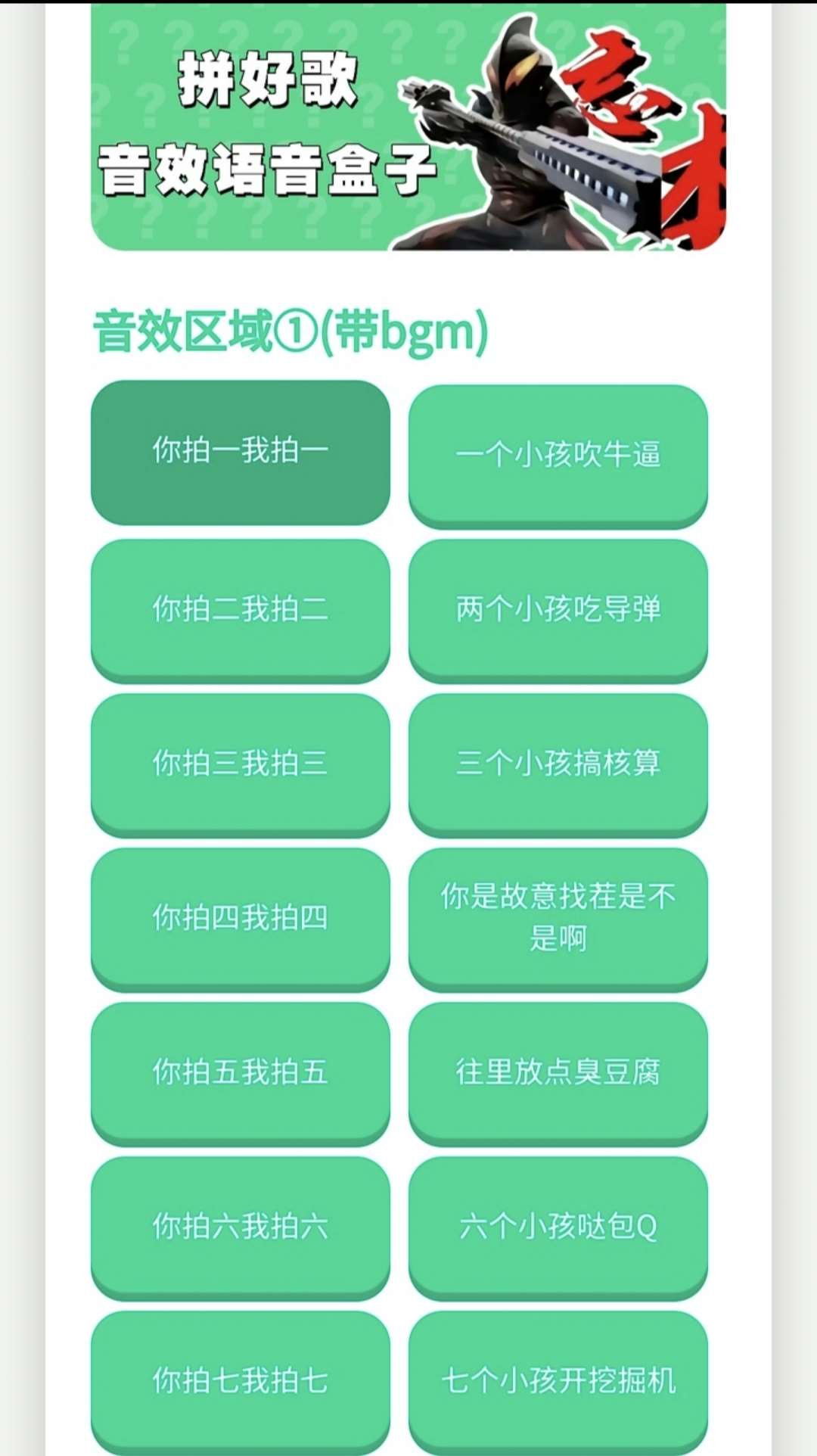Viewport: 817px width, 1456px height.
Task: Play 你拍六我拍六 clip
Action: [240, 1226]
